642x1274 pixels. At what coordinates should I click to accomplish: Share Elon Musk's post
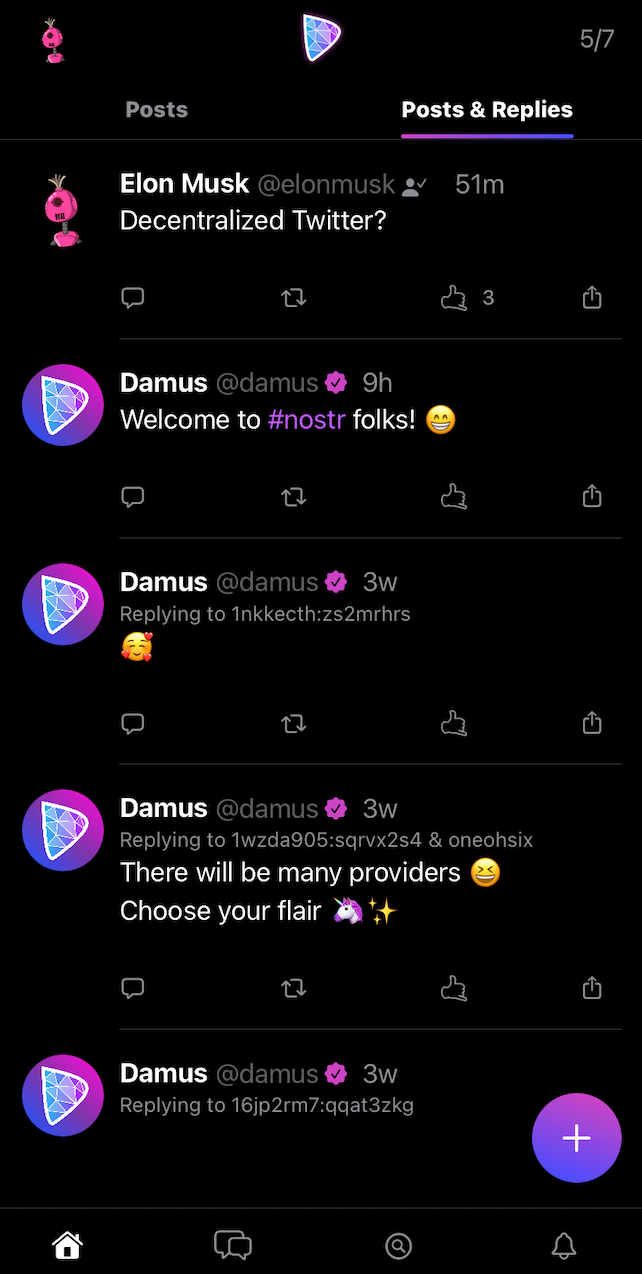(592, 298)
